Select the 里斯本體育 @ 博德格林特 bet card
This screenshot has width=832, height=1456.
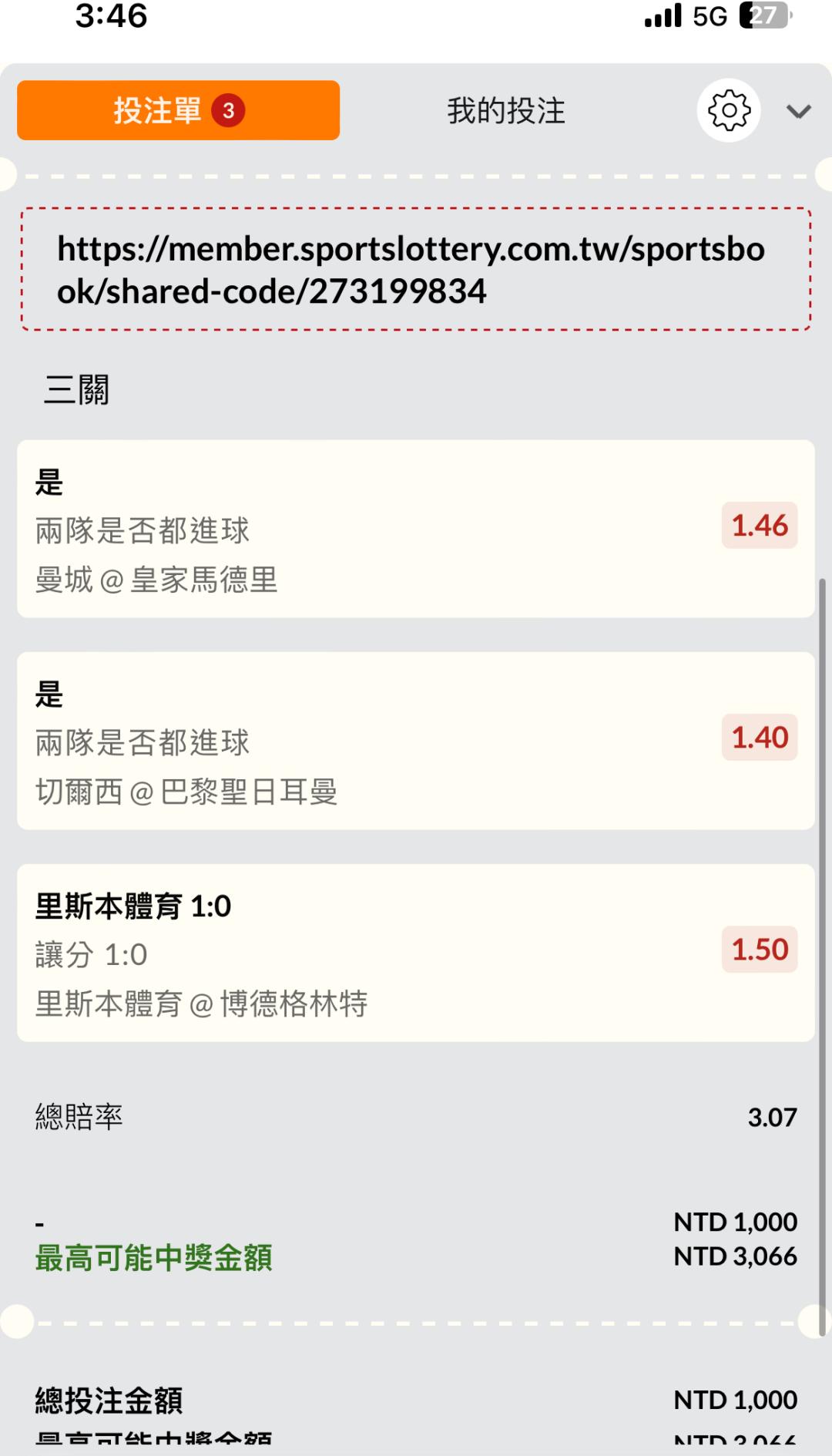click(x=415, y=953)
